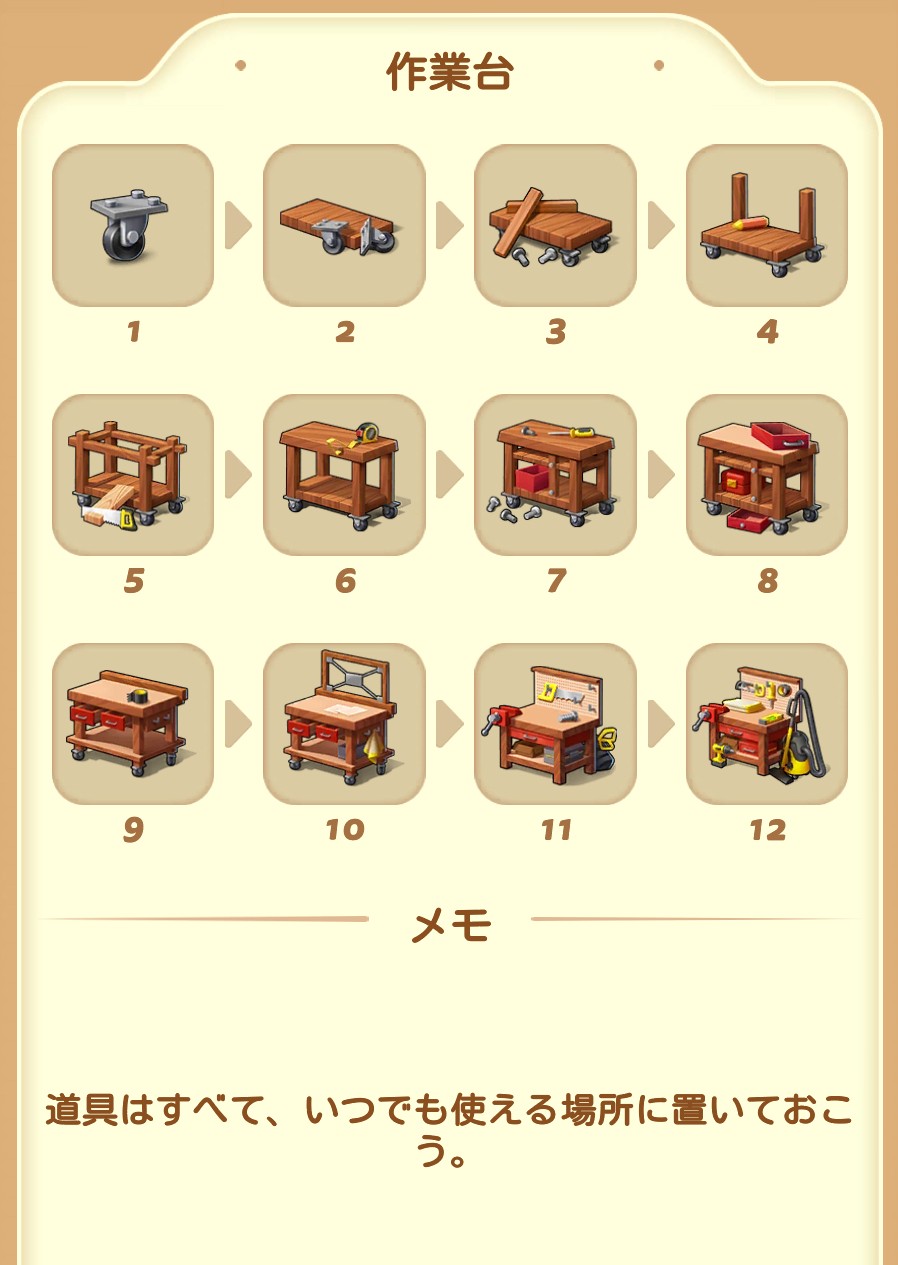Select the level 11 workbench with pegboard
Screen dimensions: 898x1265
point(555,723)
